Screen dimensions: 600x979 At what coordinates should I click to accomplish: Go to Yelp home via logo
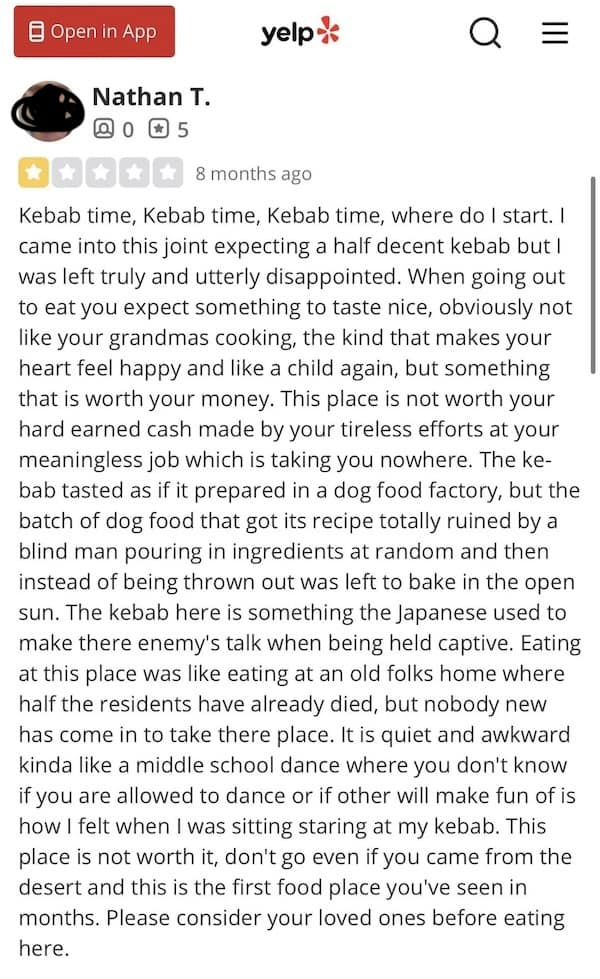[300, 33]
